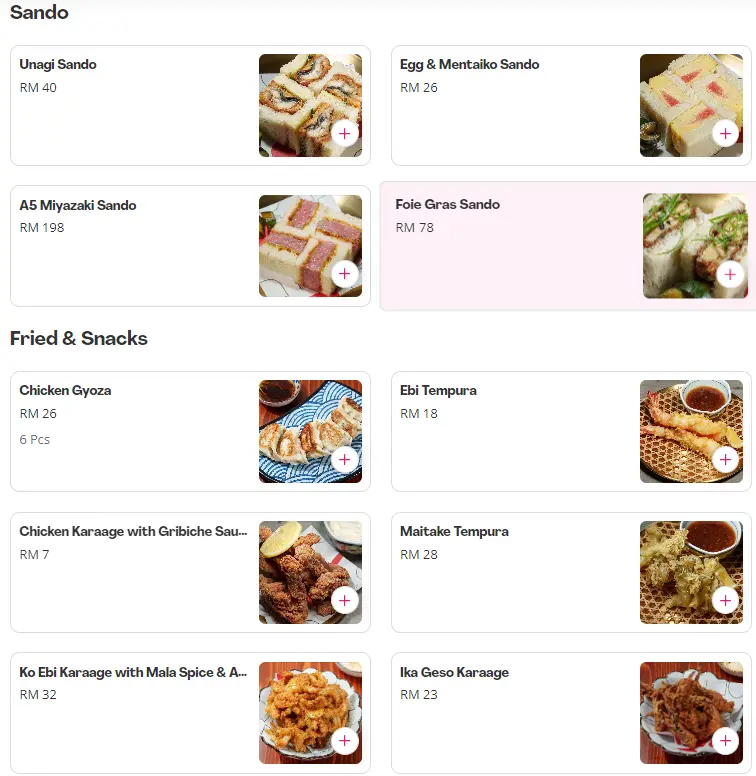Add A5 Miyazaki Sando to cart
Image resolution: width=756 pixels, height=776 pixels.
[x=345, y=273]
